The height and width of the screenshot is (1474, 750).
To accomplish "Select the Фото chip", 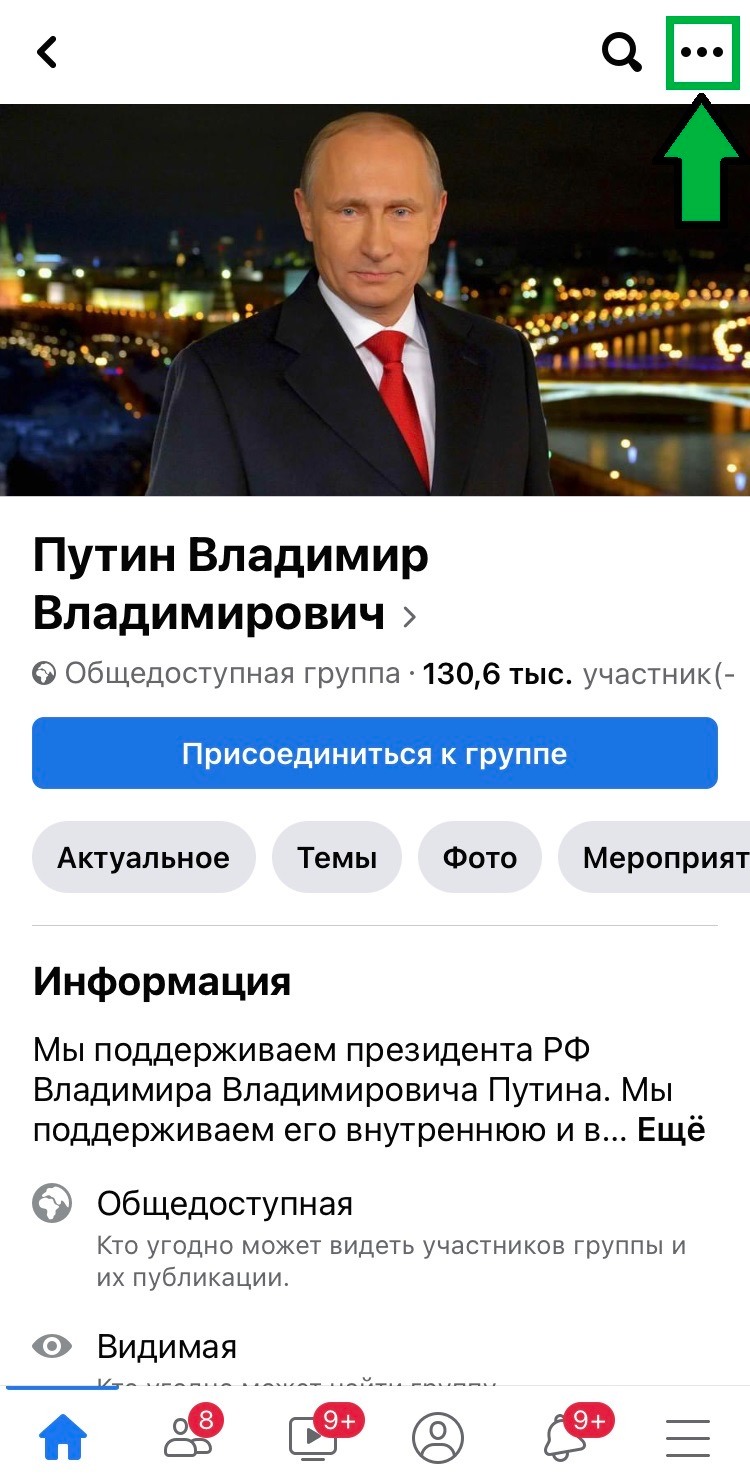I will pyautogui.click(x=480, y=857).
